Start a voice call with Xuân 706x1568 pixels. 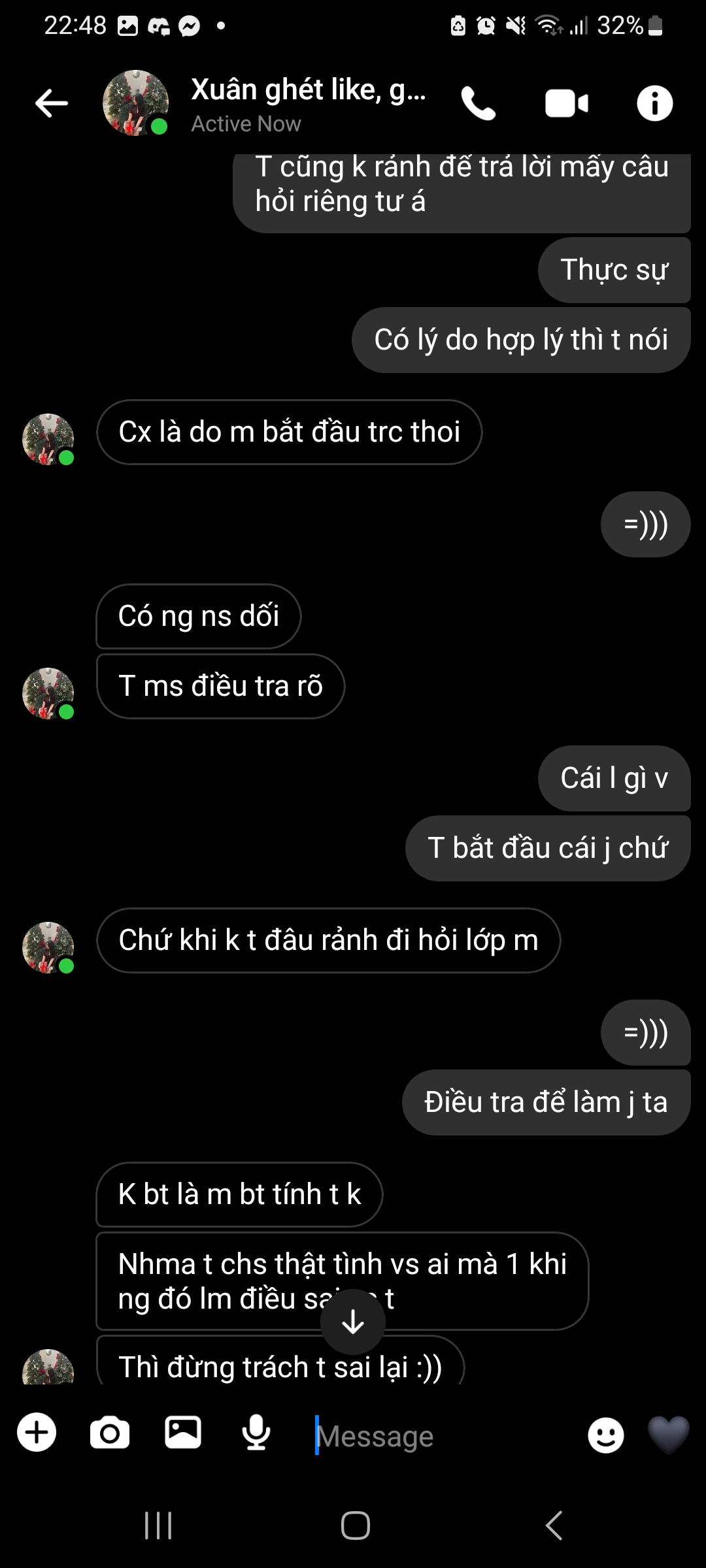(479, 103)
